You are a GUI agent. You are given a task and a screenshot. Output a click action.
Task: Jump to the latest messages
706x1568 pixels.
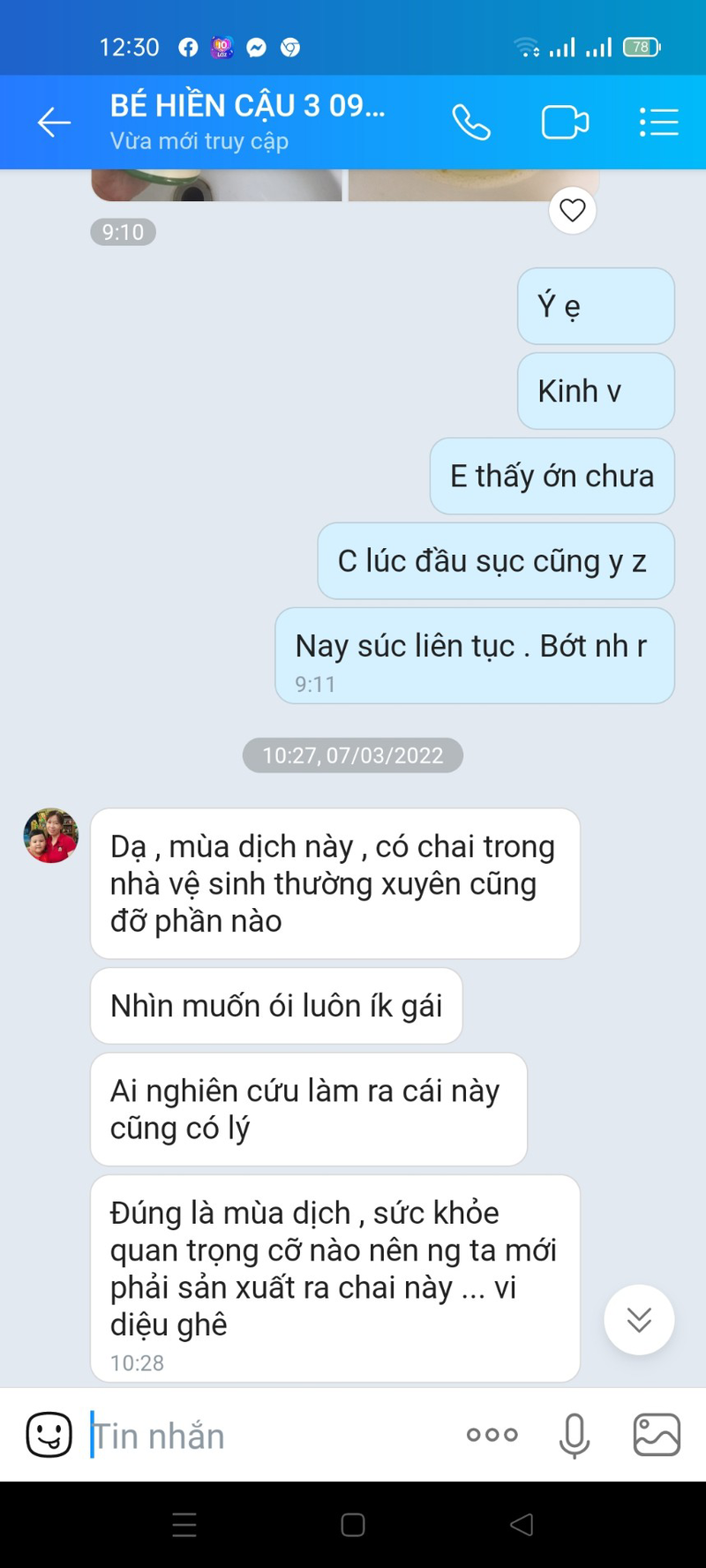click(x=639, y=1319)
